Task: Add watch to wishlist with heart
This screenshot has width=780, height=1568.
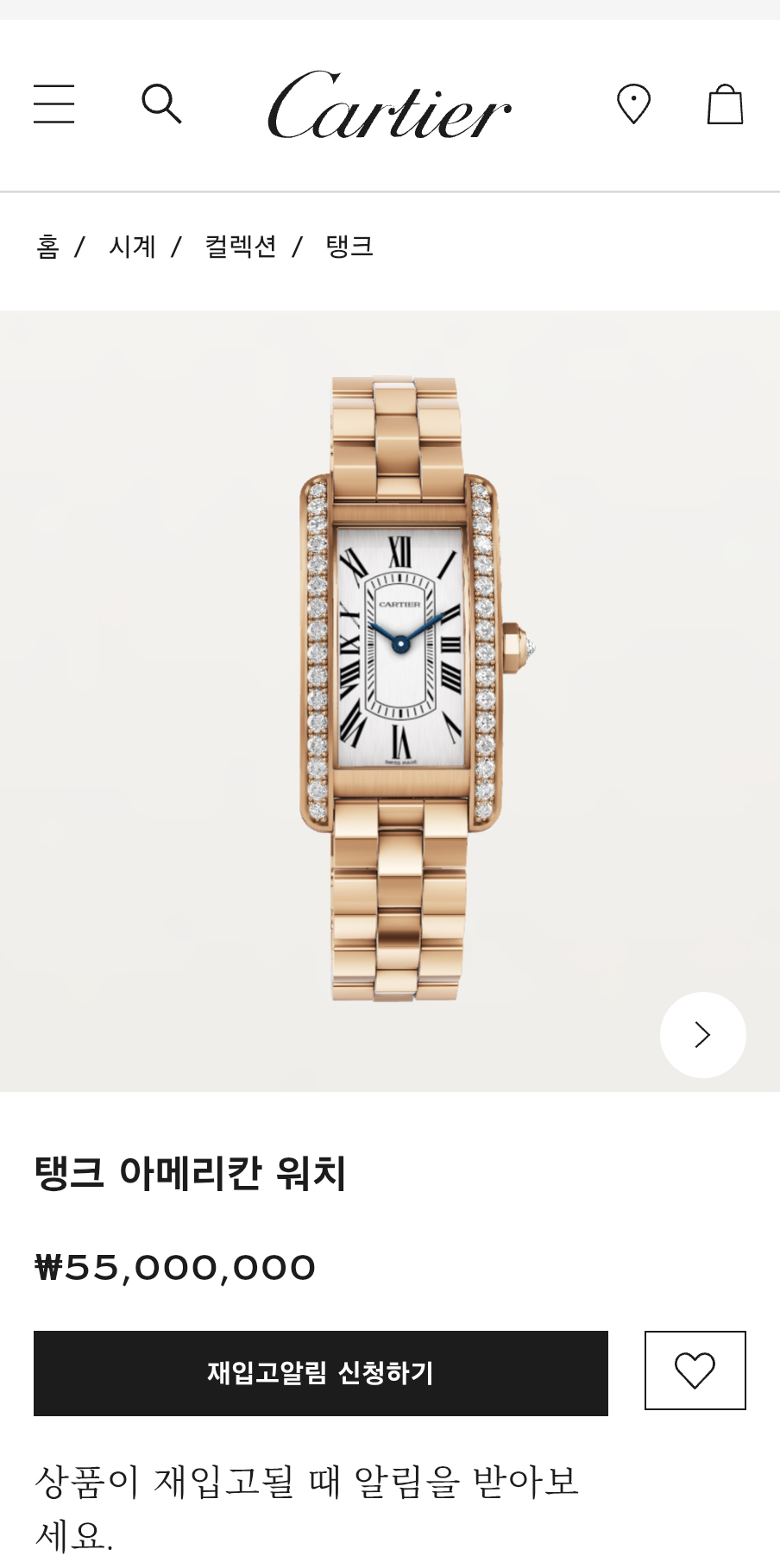Action: click(x=695, y=1370)
